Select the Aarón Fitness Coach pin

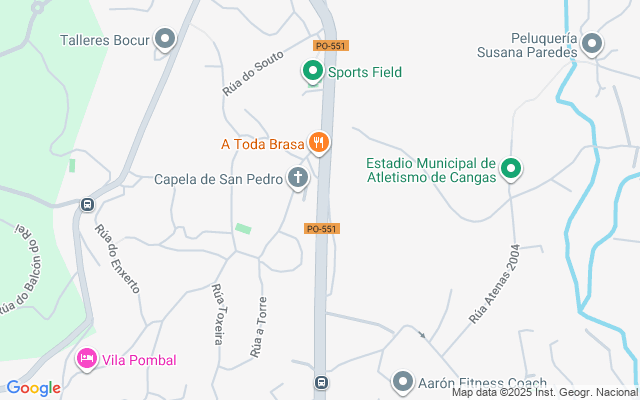(x=402, y=382)
